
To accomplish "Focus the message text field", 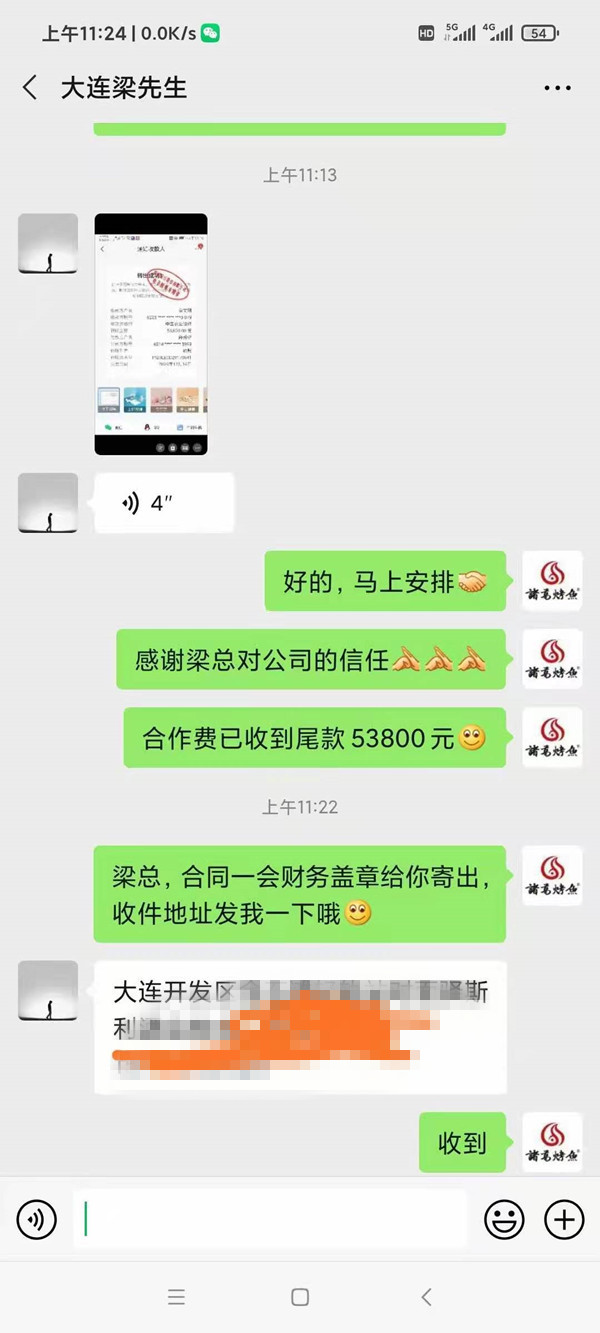I will 270,1219.
